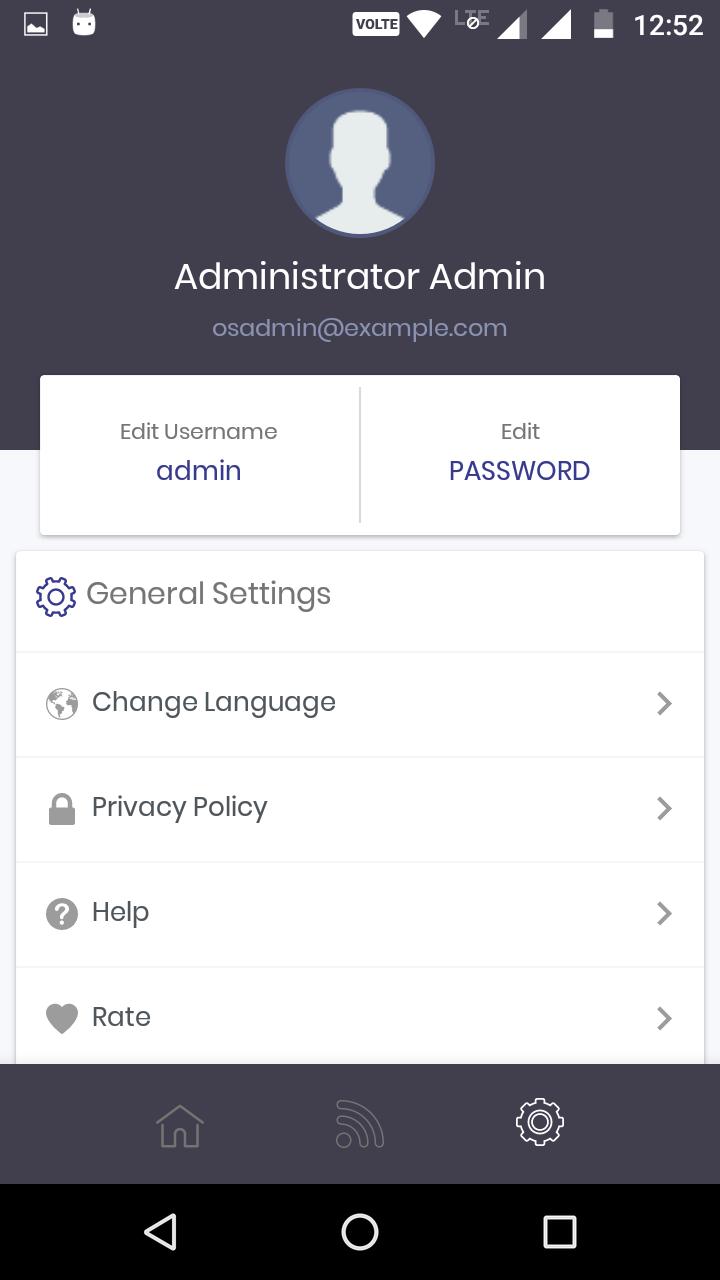Edit the account password
The height and width of the screenshot is (1280, 720).
click(519, 455)
